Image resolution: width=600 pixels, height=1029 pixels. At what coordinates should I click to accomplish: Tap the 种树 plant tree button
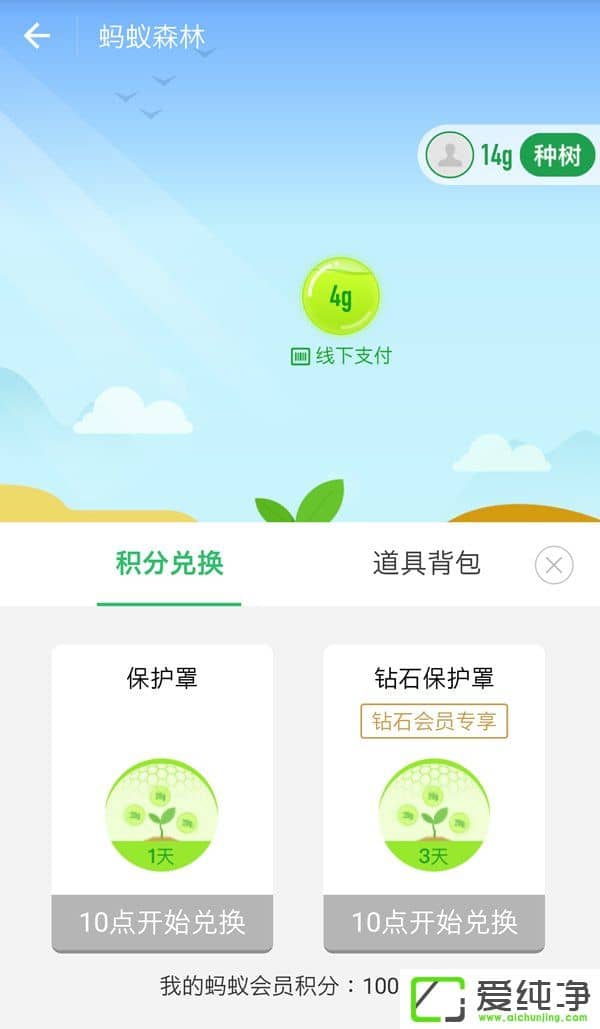pos(557,156)
